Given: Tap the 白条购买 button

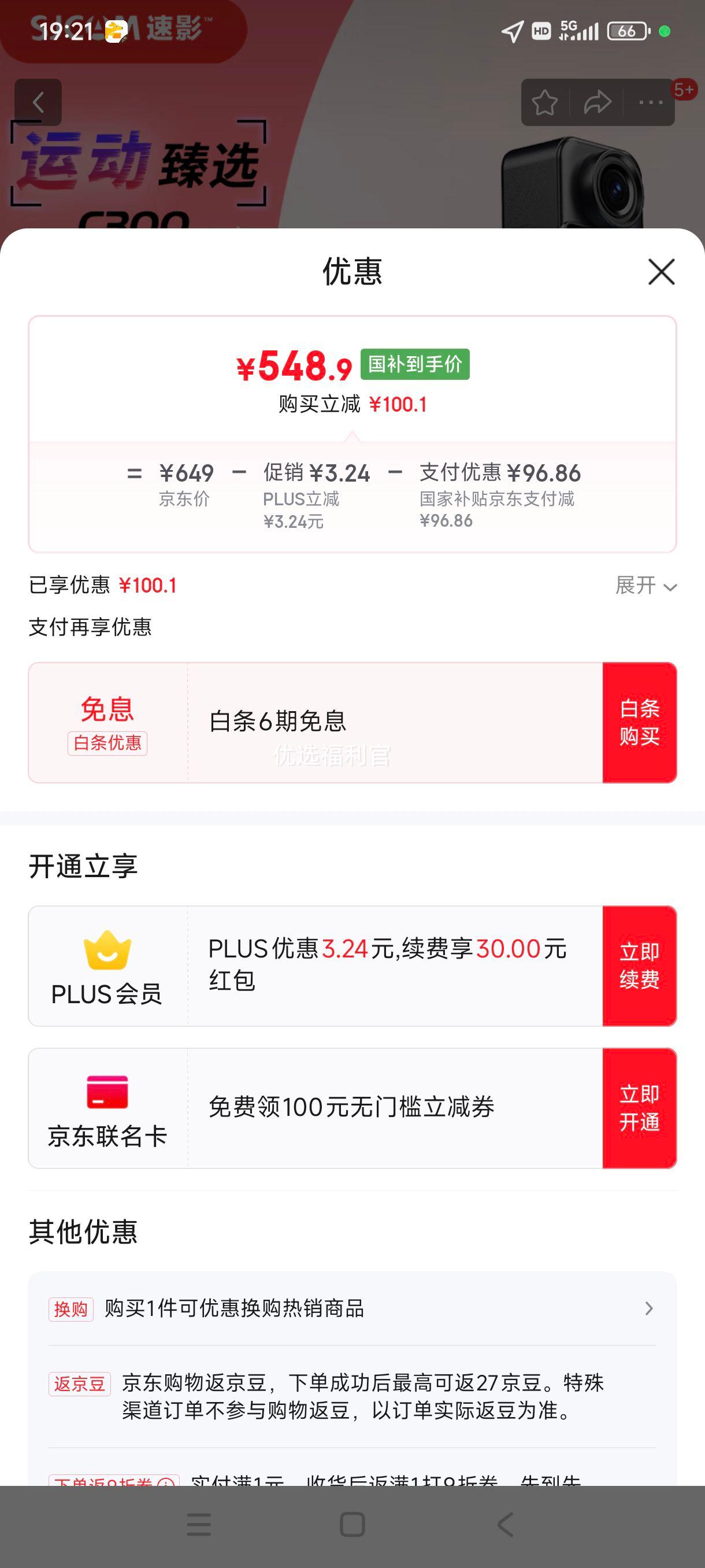Looking at the screenshot, I should [639, 723].
